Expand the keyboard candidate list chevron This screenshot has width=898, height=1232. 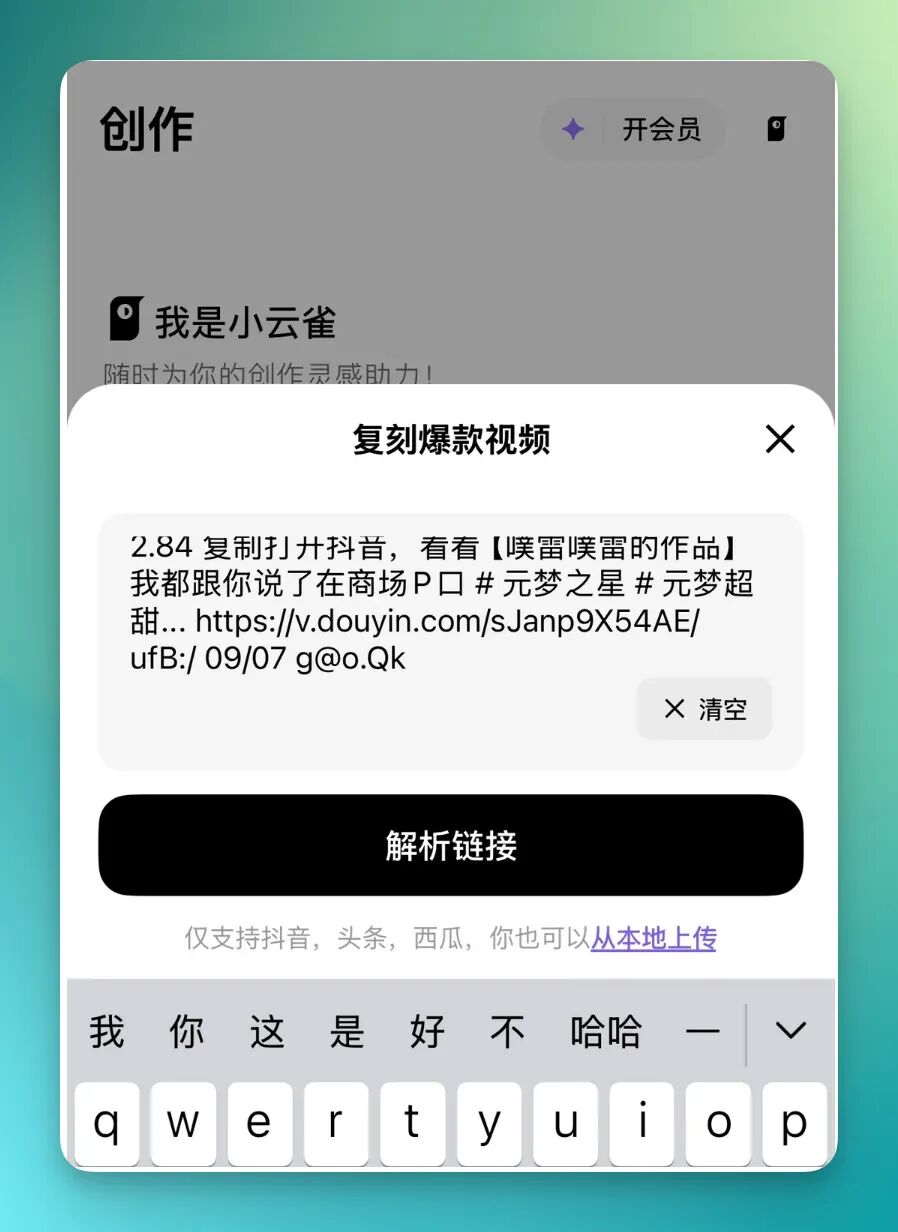point(790,1031)
